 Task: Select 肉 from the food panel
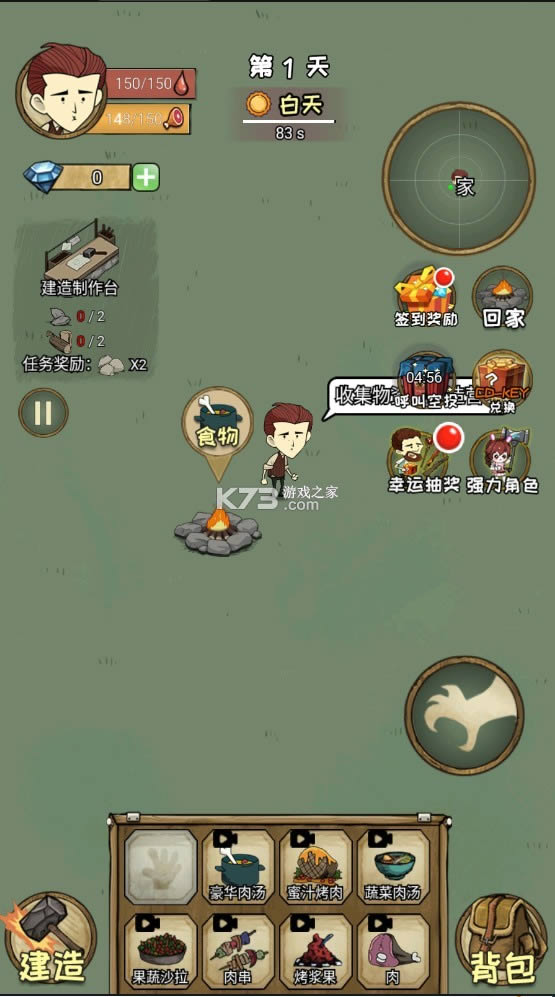pos(393,951)
